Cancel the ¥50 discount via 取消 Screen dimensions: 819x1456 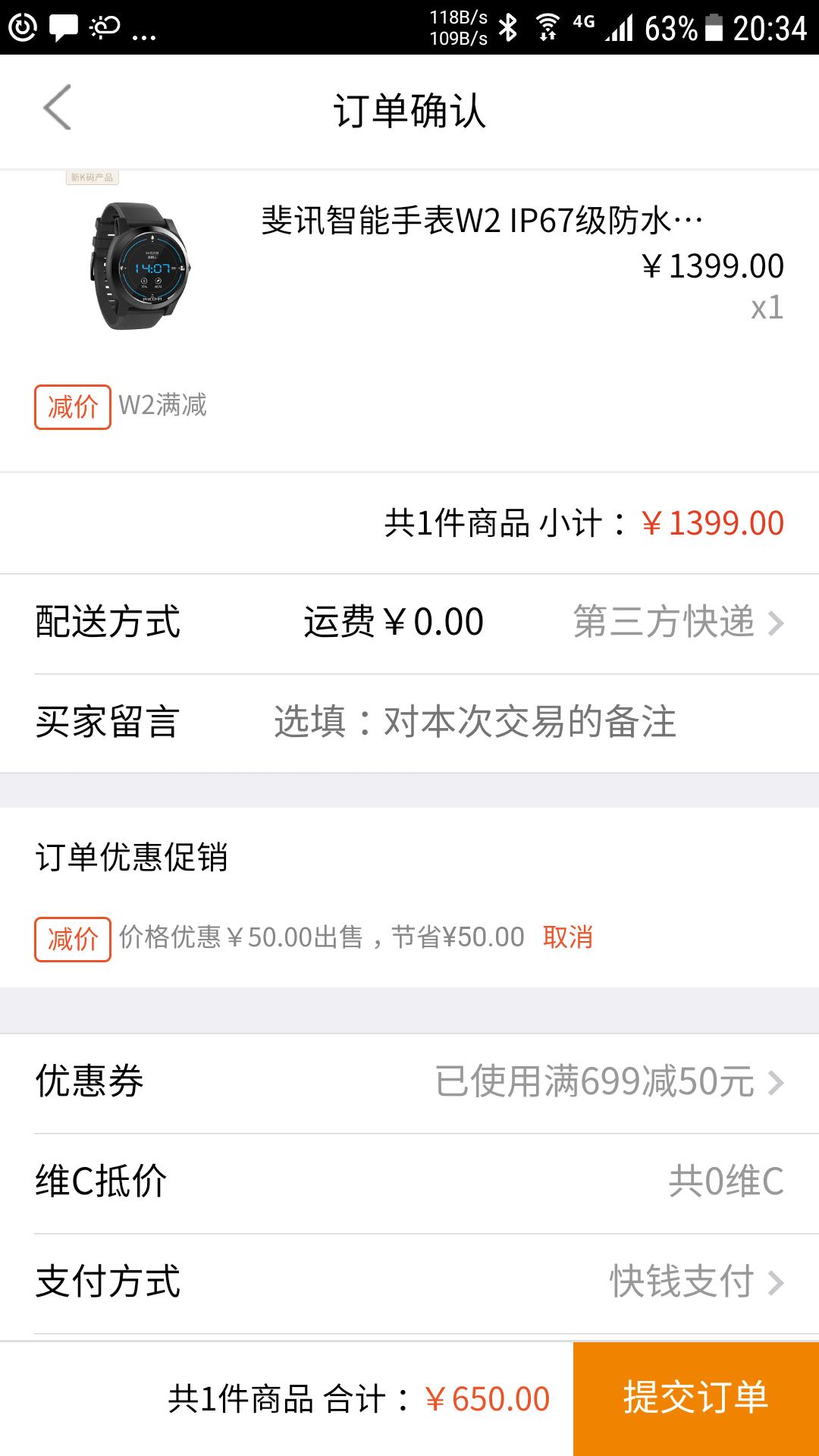[567, 938]
